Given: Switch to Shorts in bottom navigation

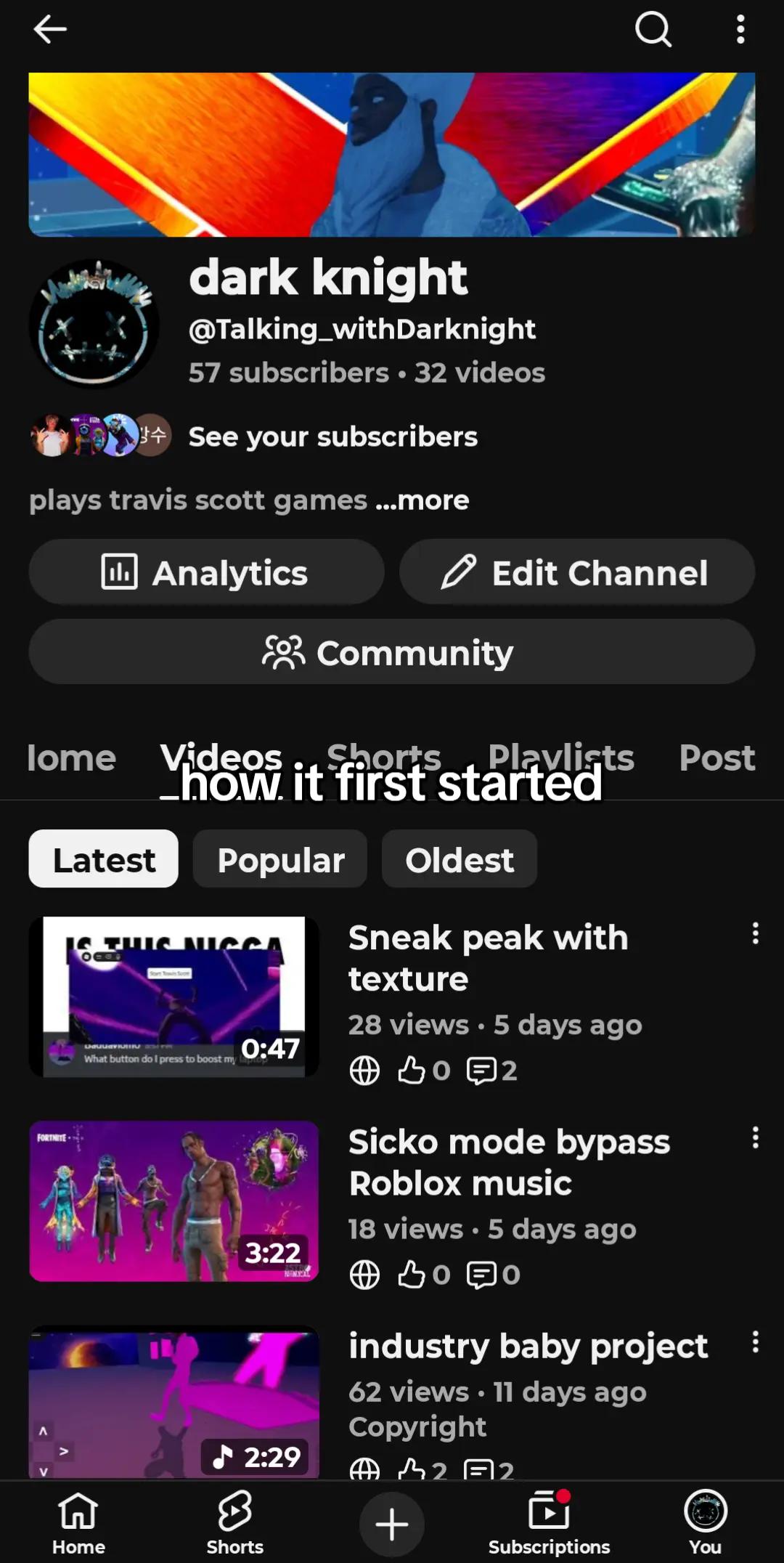Looking at the screenshot, I should 235,1522.
